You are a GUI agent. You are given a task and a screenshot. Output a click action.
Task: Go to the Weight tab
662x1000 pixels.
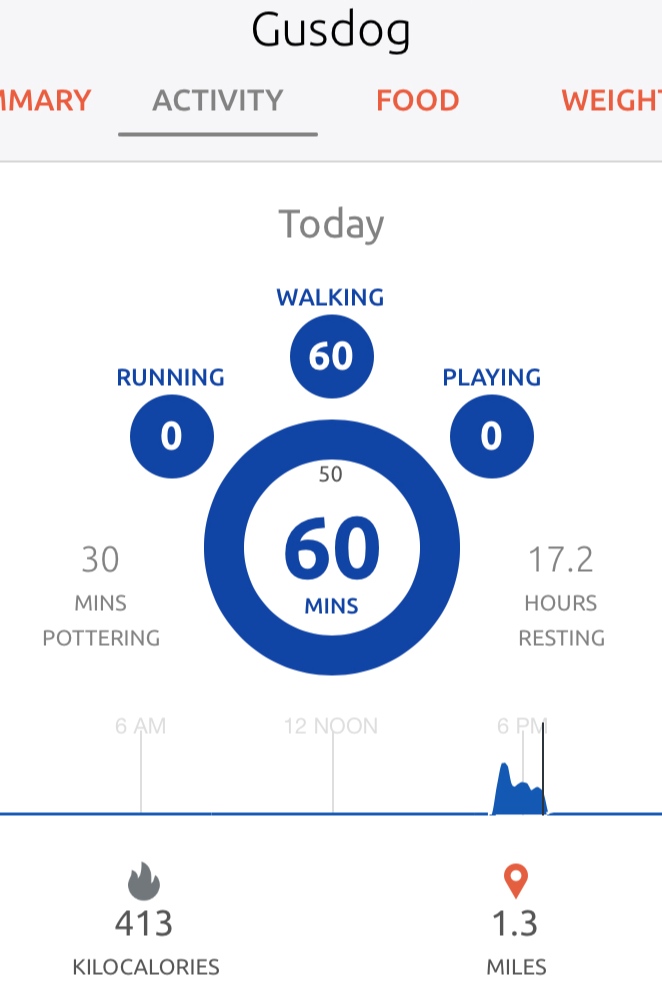point(610,101)
